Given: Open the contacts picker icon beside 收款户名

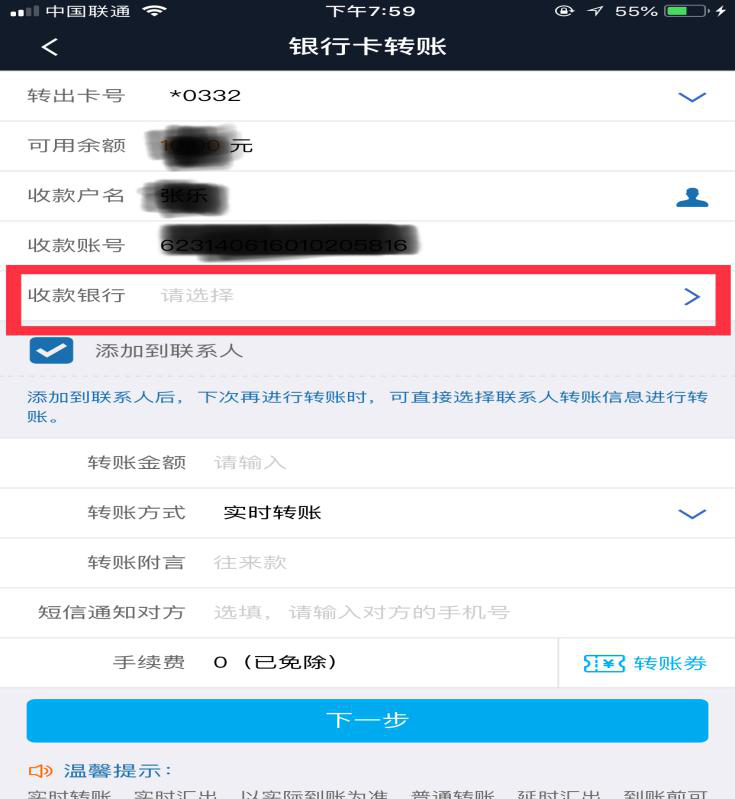Looking at the screenshot, I should click(692, 197).
